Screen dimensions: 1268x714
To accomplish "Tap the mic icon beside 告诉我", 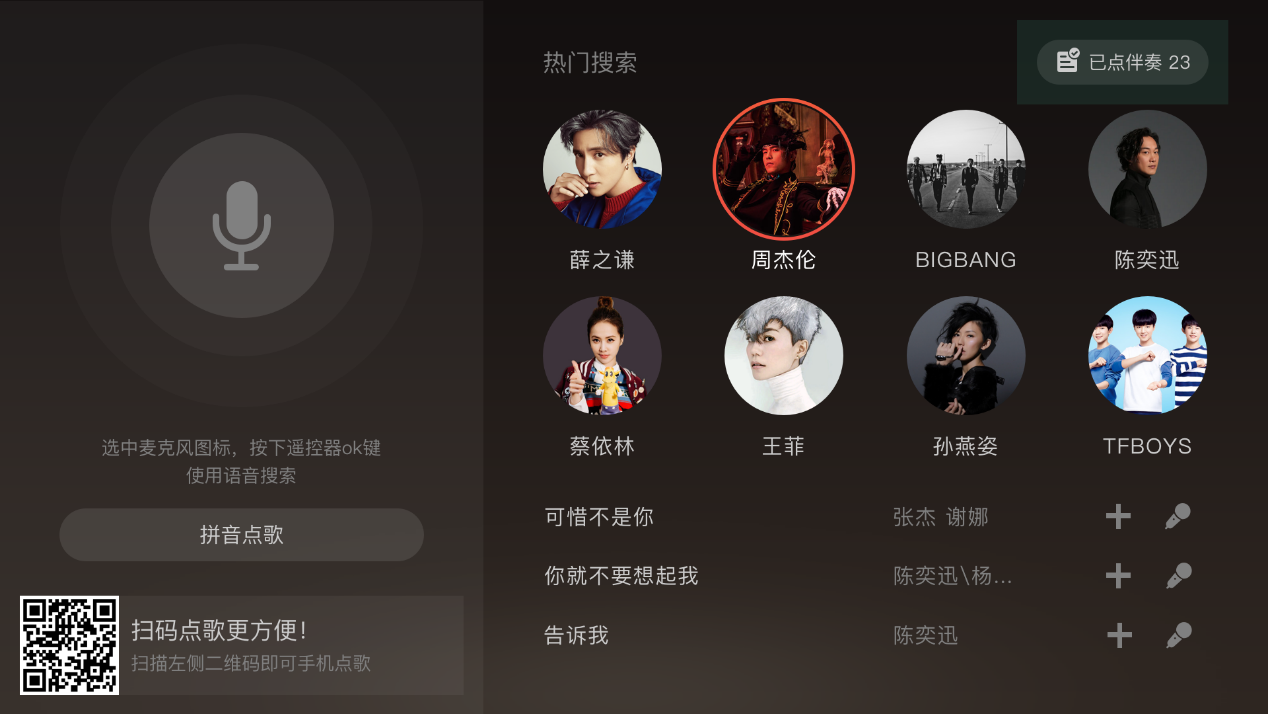I will point(1178,635).
